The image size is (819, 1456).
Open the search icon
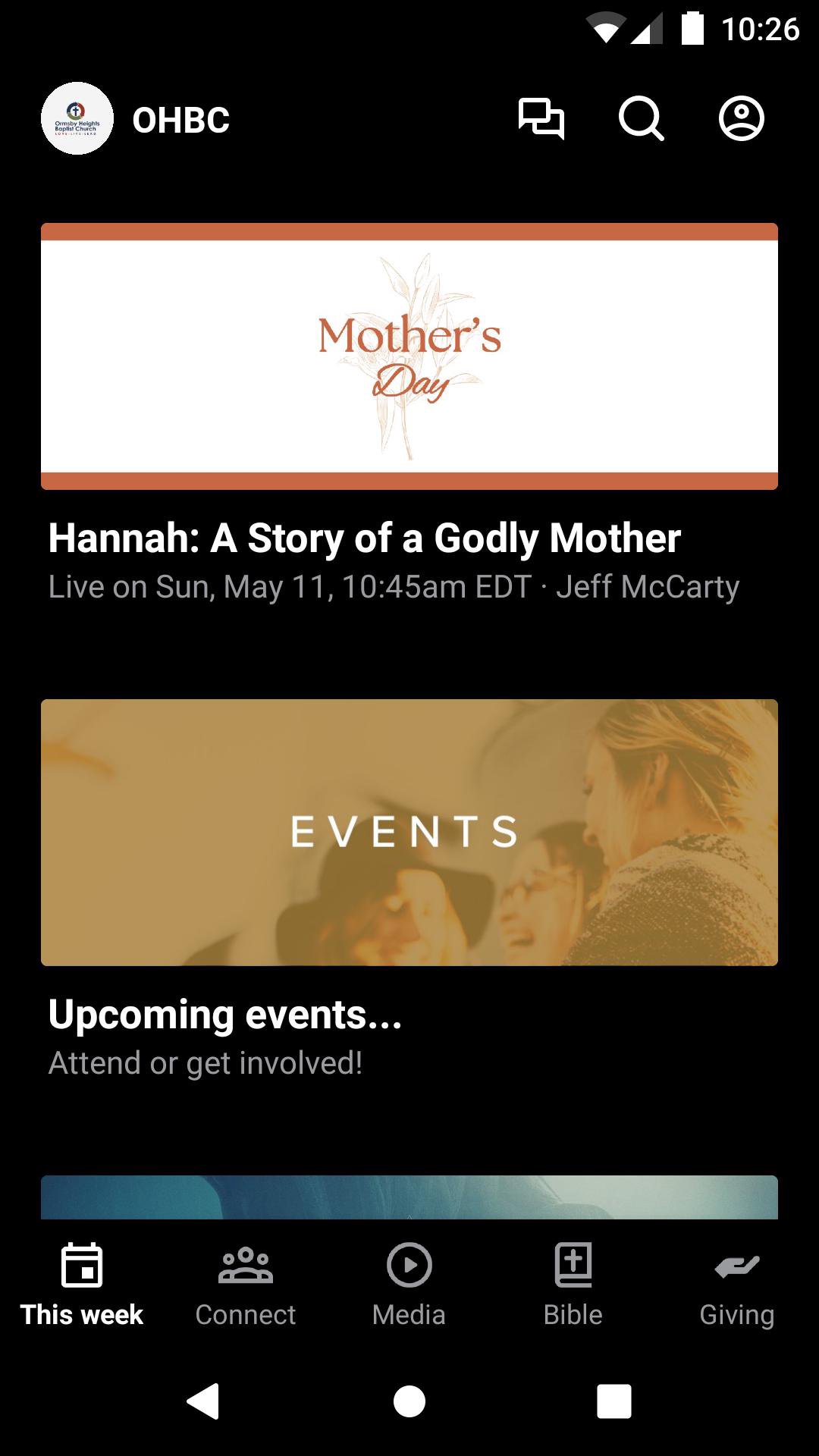(x=641, y=119)
